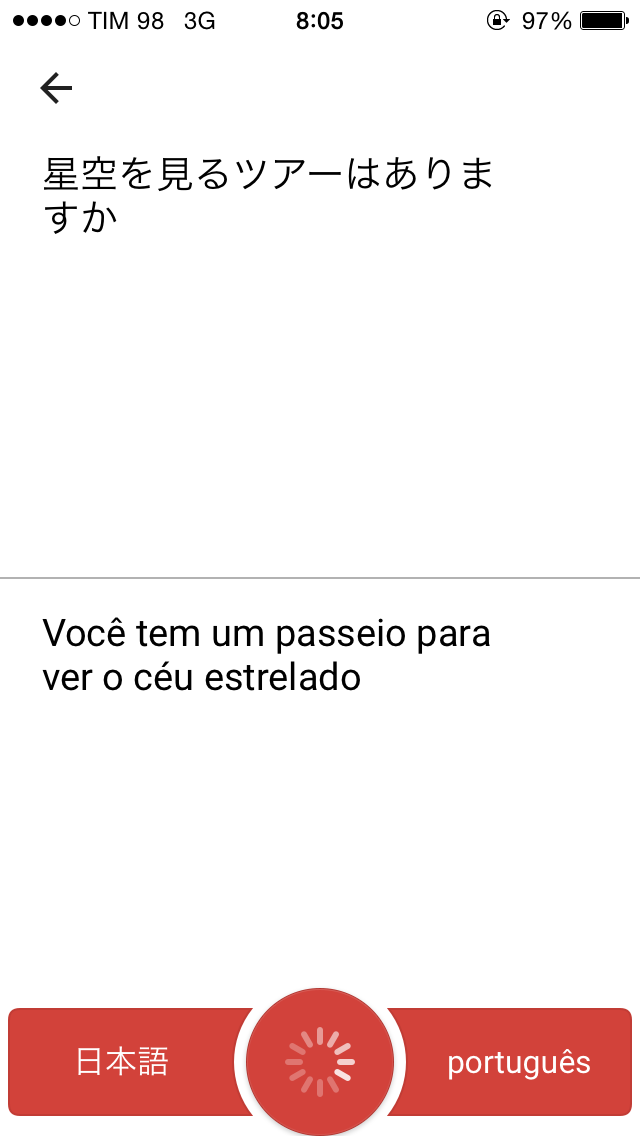Tap the center microphone loading button

(320, 1062)
